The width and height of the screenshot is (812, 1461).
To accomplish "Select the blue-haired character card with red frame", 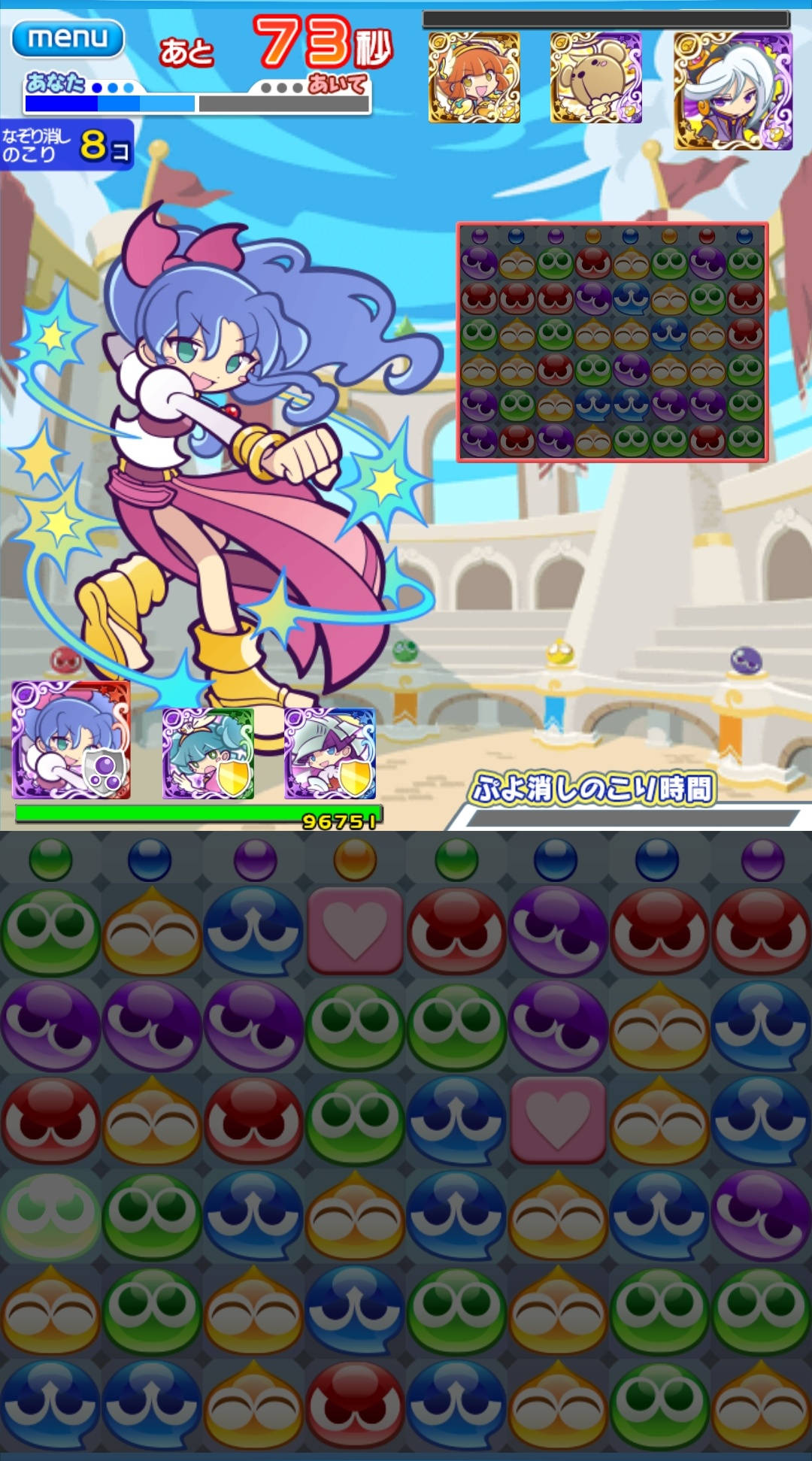I will click(71, 741).
